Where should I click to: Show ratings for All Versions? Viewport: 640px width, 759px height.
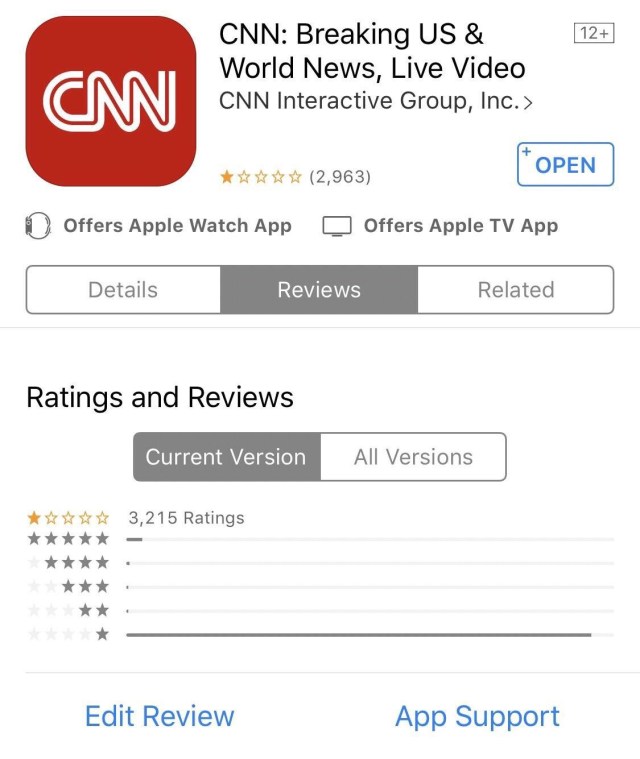(x=413, y=457)
